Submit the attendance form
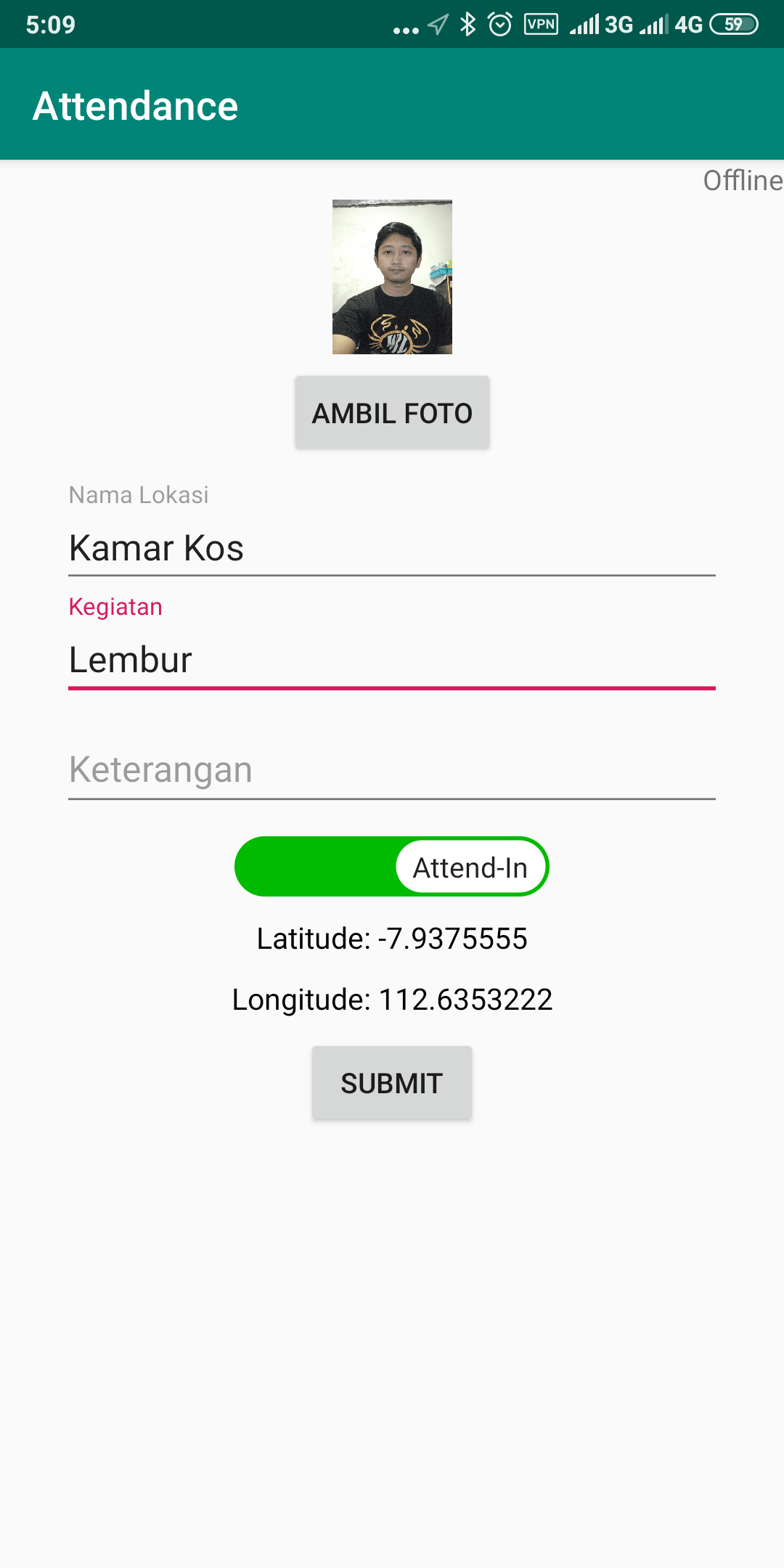Image resolution: width=784 pixels, height=1568 pixels. pos(392,1083)
